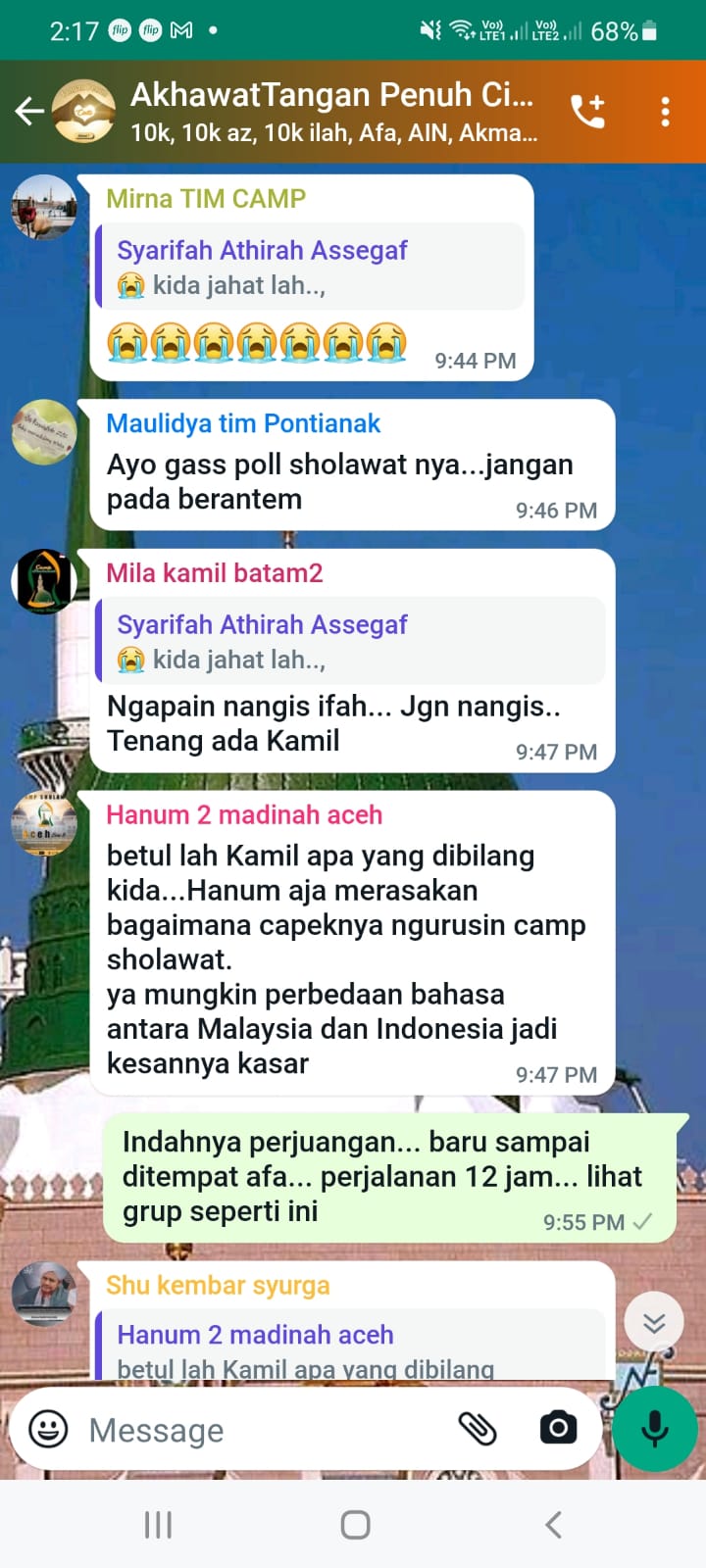706x1568 pixels.
Task: Record a voice message
Action: tap(654, 1429)
